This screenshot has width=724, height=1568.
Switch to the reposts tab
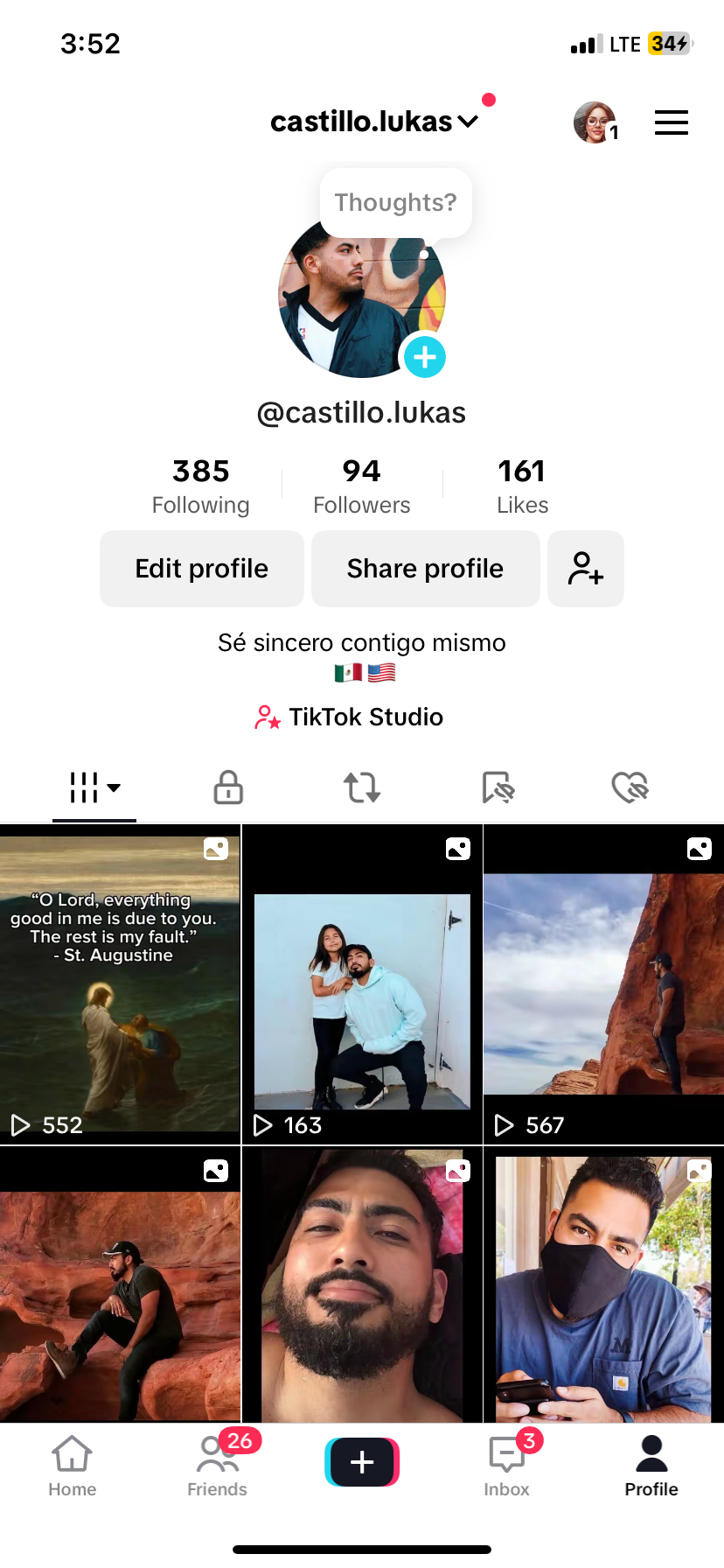point(362,787)
